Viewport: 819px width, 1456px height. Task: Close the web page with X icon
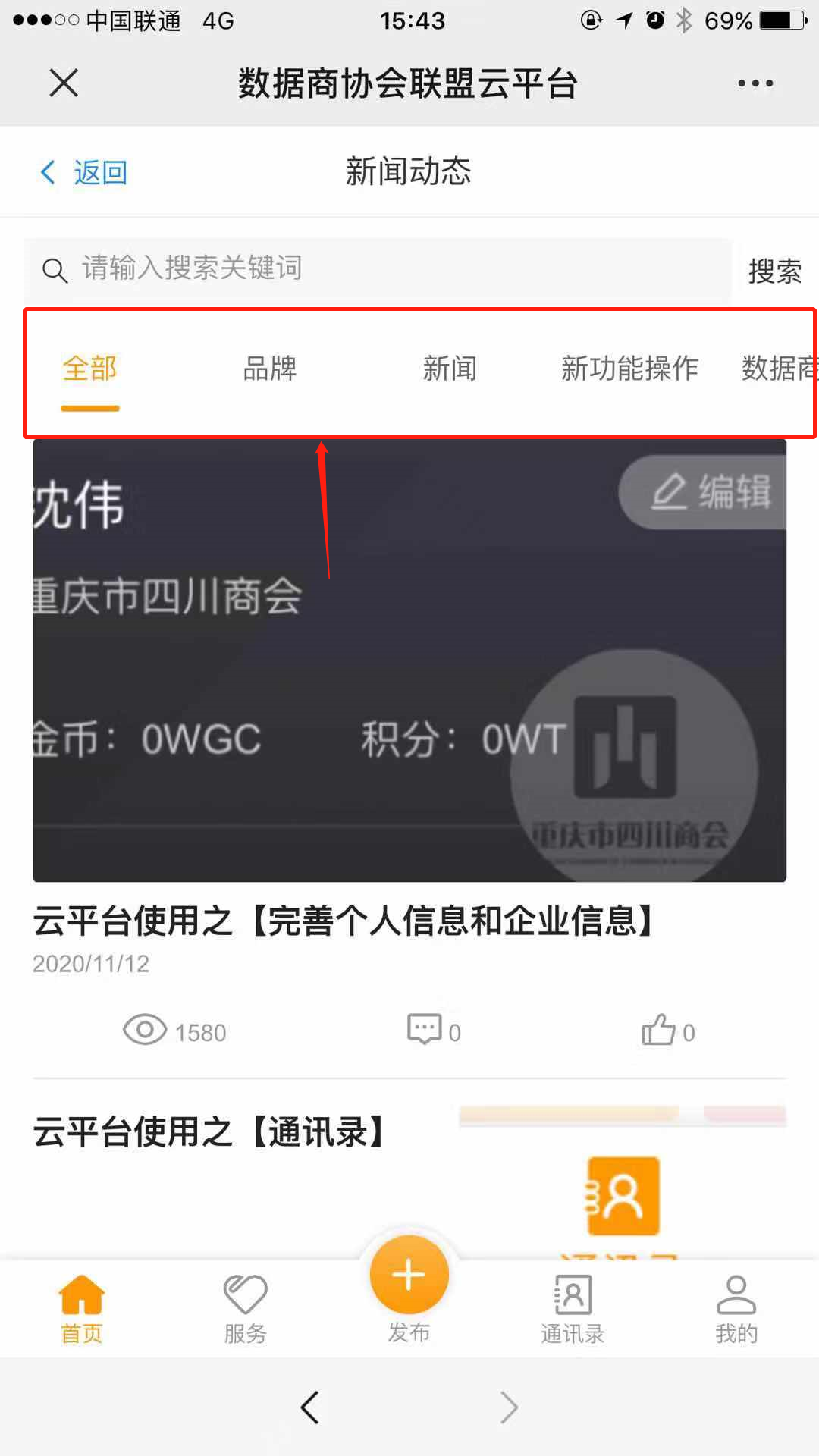coord(64,83)
